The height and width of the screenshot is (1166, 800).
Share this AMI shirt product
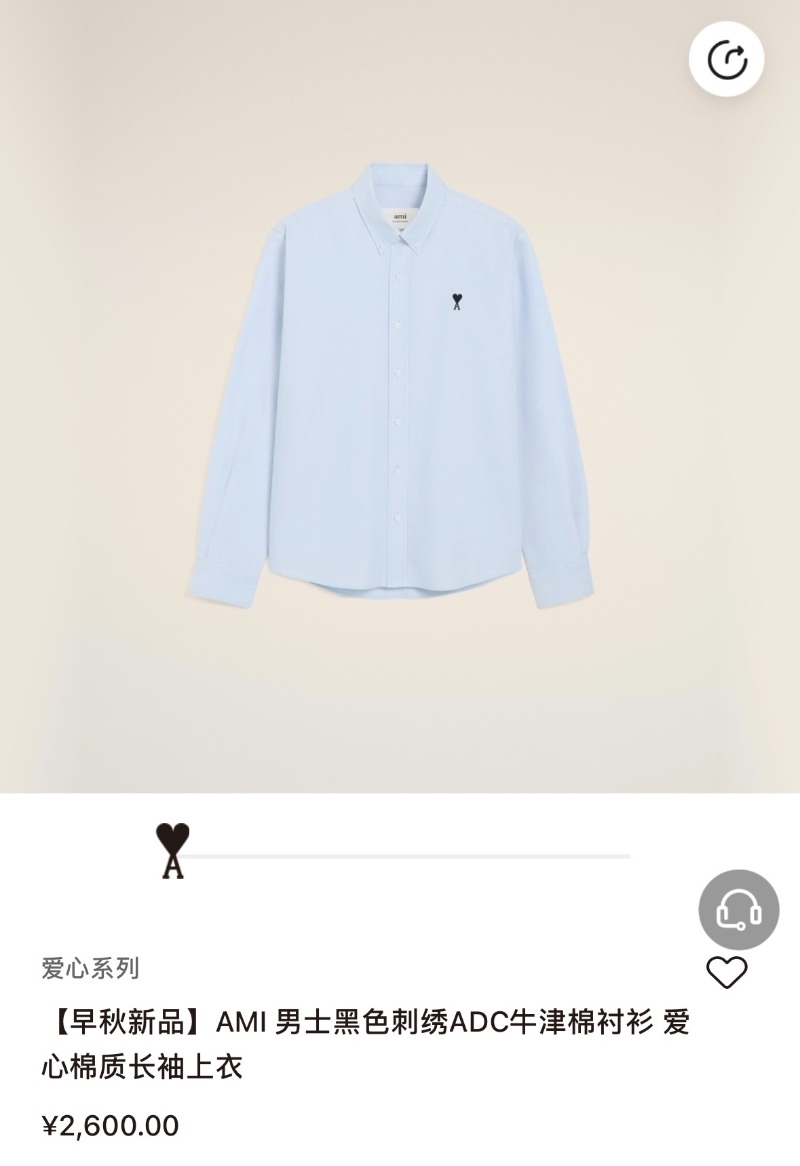[x=727, y=59]
